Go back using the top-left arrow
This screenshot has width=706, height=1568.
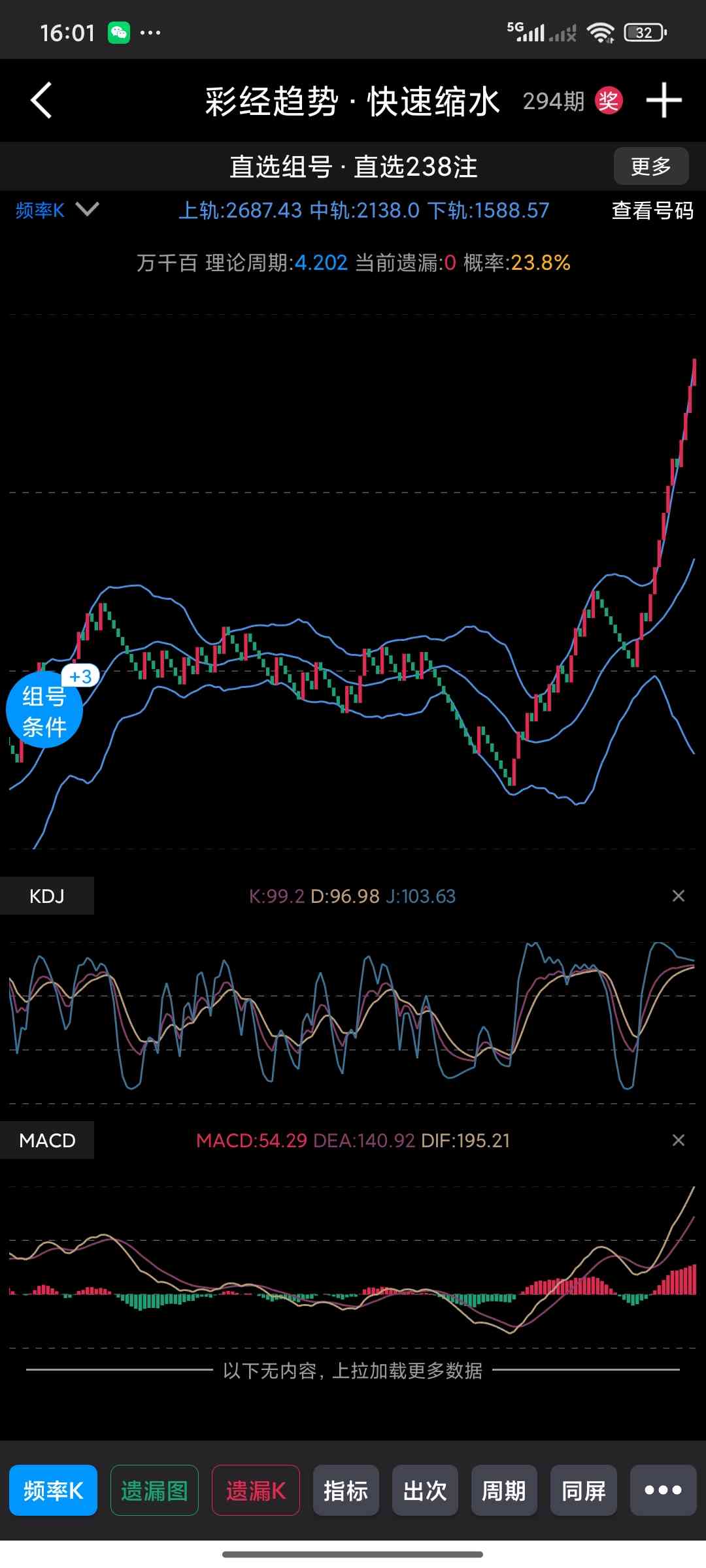tap(41, 101)
